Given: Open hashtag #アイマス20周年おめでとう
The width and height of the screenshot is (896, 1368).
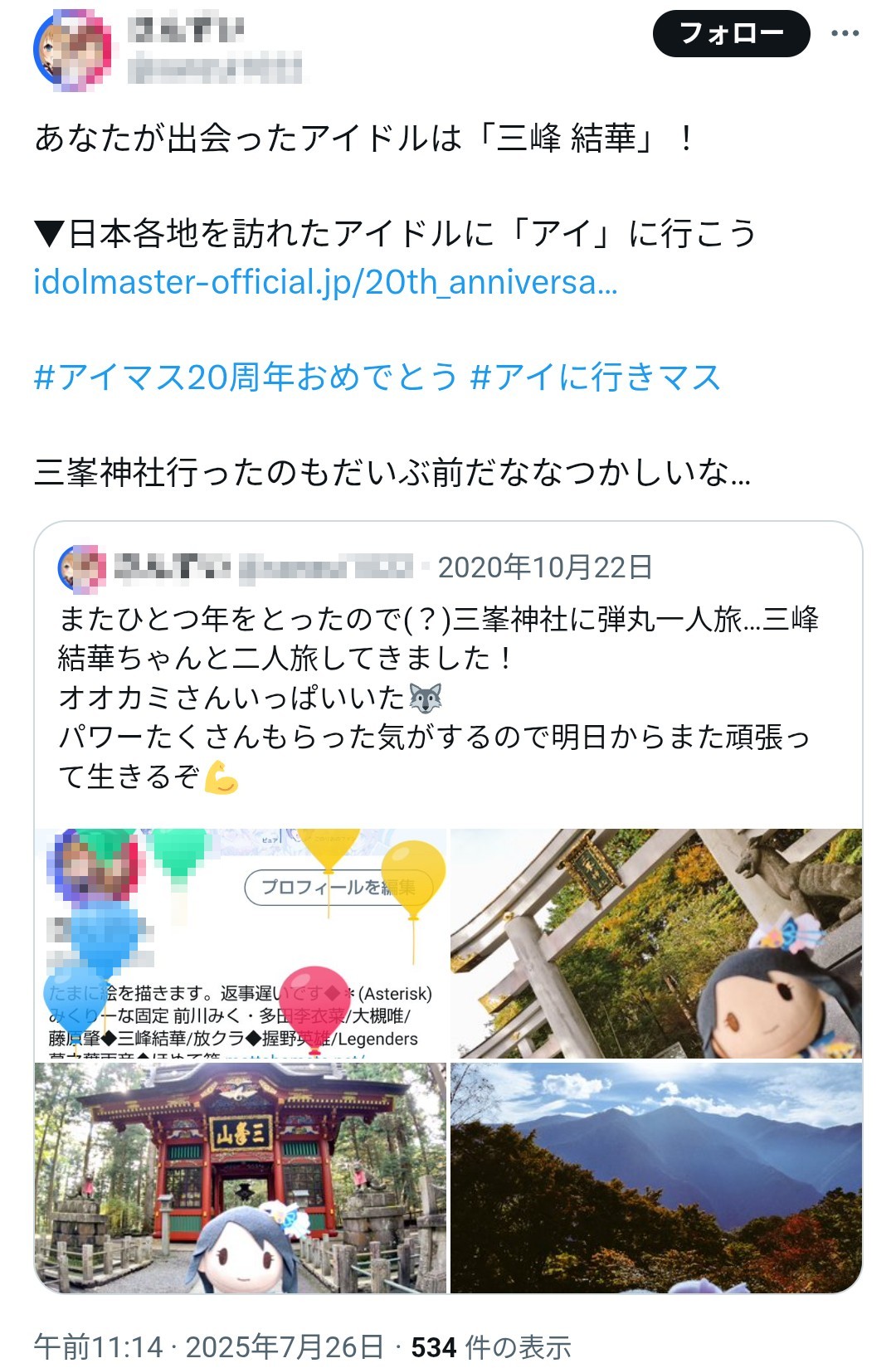Looking at the screenshot, I should [246, 377].
